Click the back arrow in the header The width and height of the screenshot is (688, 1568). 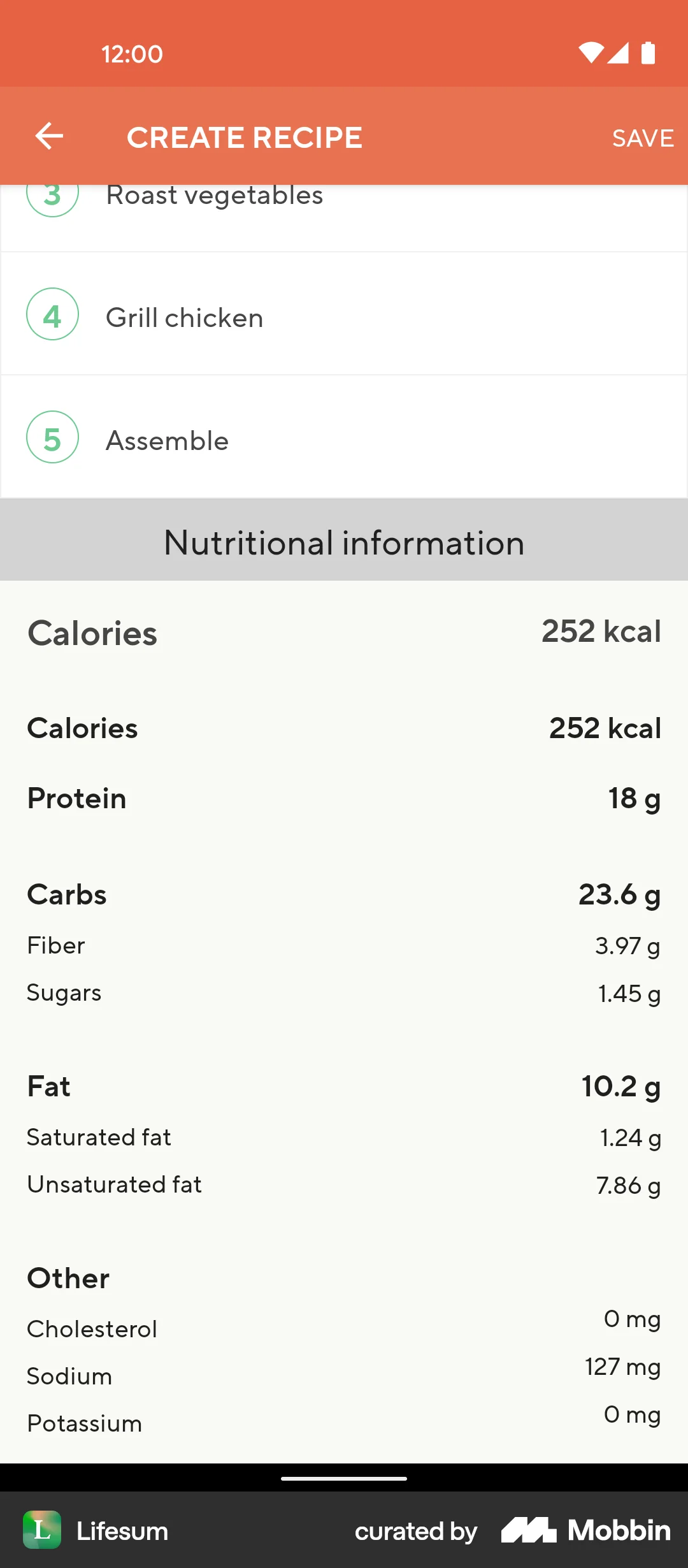click(x=48, y=136)
